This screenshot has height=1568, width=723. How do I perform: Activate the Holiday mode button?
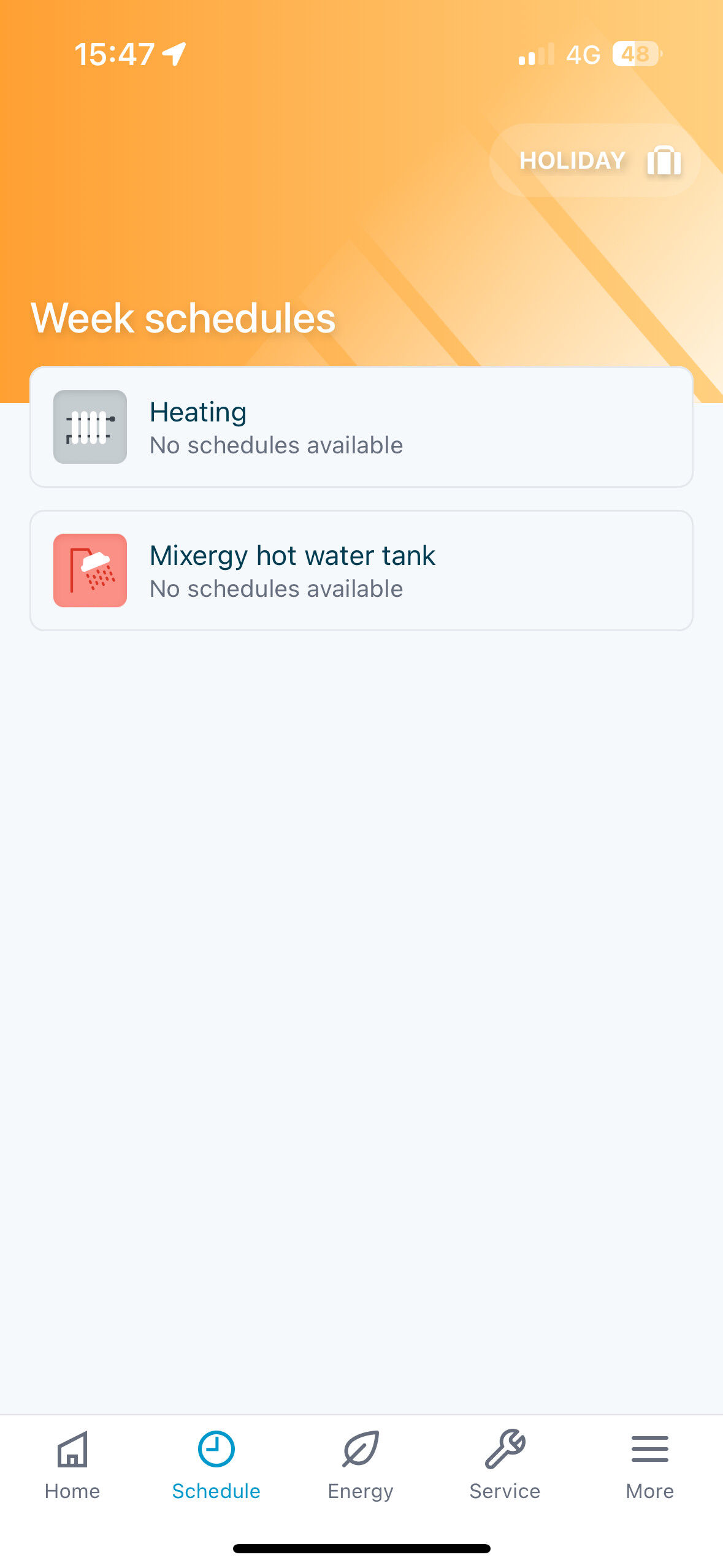coord(594,160)
